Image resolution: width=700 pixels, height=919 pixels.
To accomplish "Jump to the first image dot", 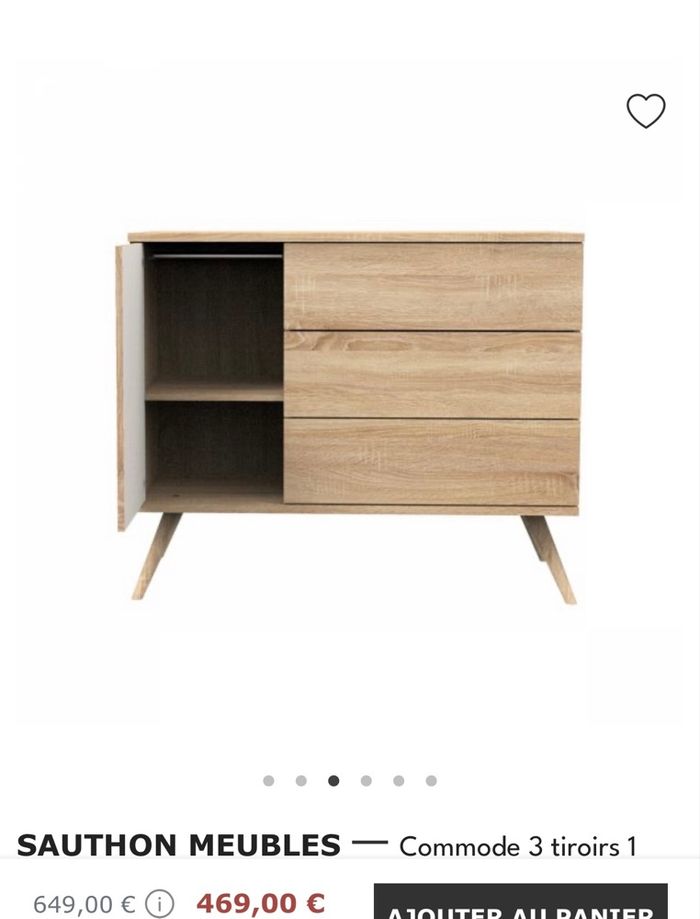I will pyautogui.click(x=268, y=781).
